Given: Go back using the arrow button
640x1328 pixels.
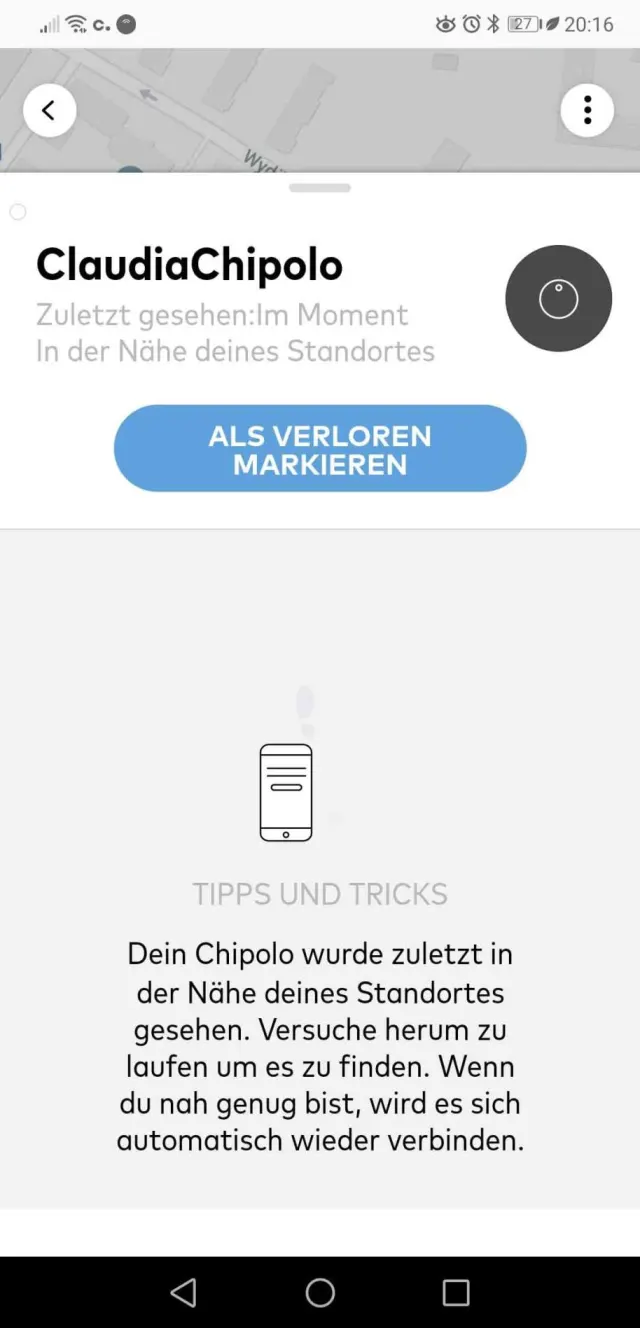Looking at the screenshot, I should 49,111.
